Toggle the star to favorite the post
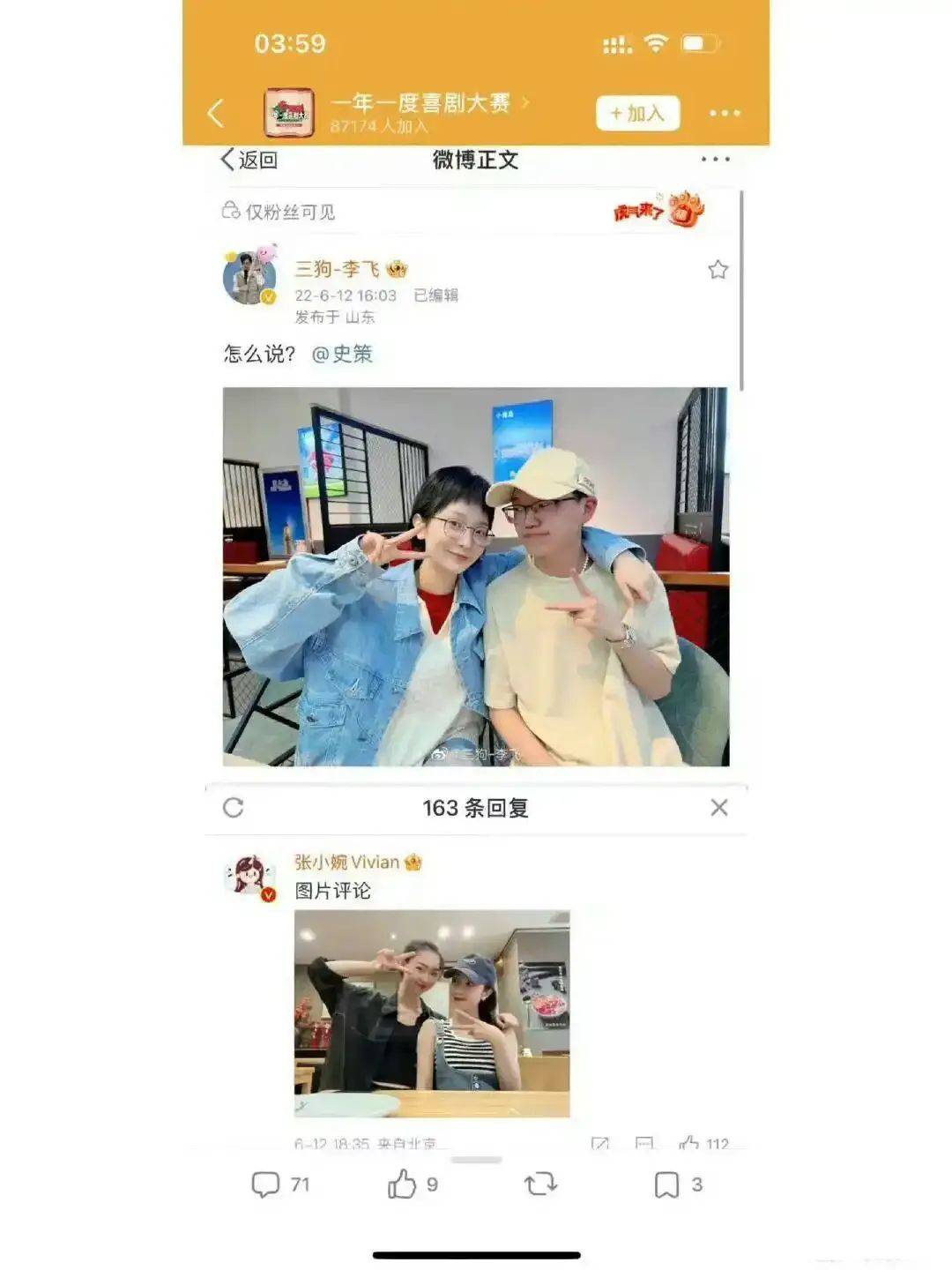952x1270 pixels. pos(716,268)
